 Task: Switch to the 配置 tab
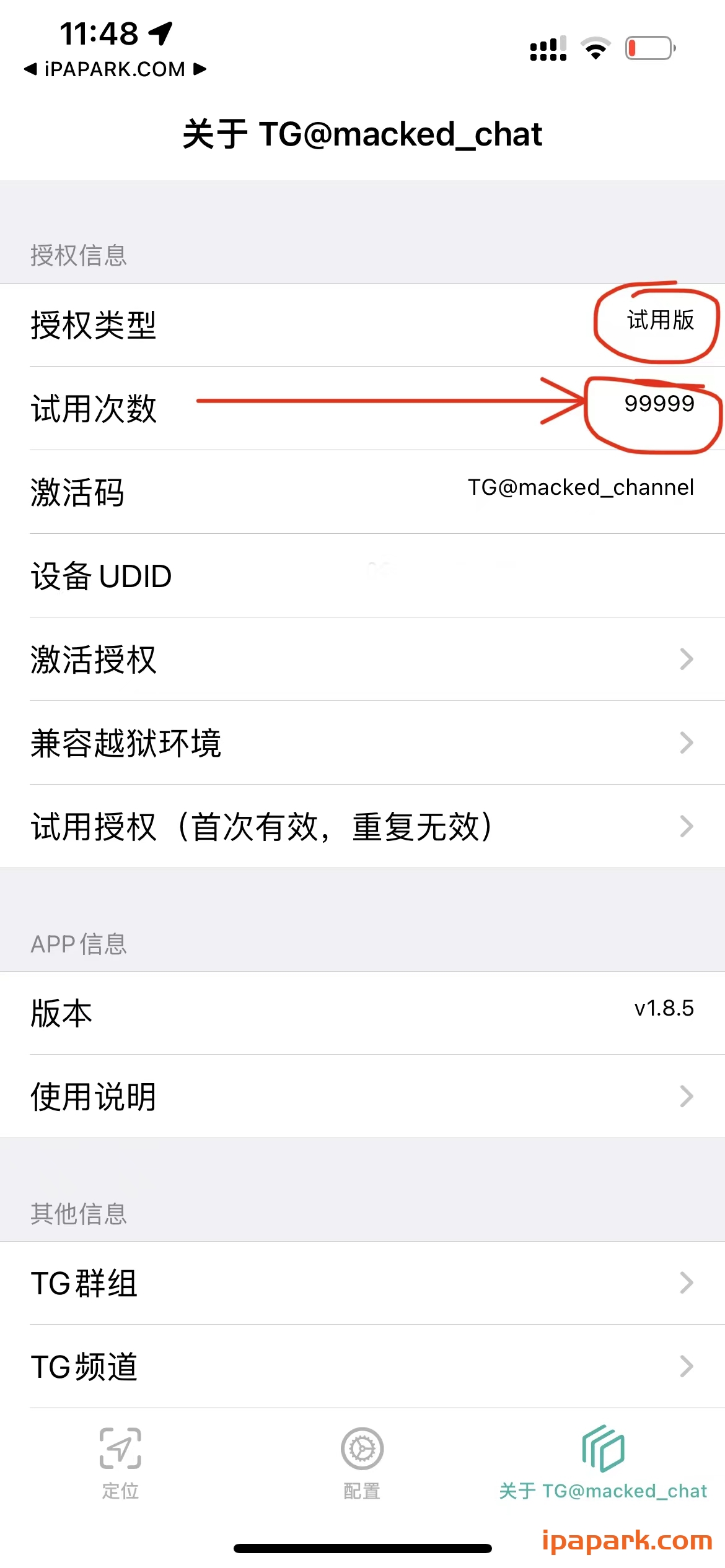pos(361,1468)
